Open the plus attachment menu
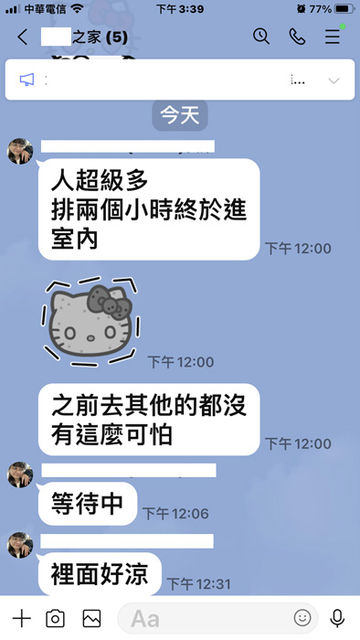 [x=22, y=618]
